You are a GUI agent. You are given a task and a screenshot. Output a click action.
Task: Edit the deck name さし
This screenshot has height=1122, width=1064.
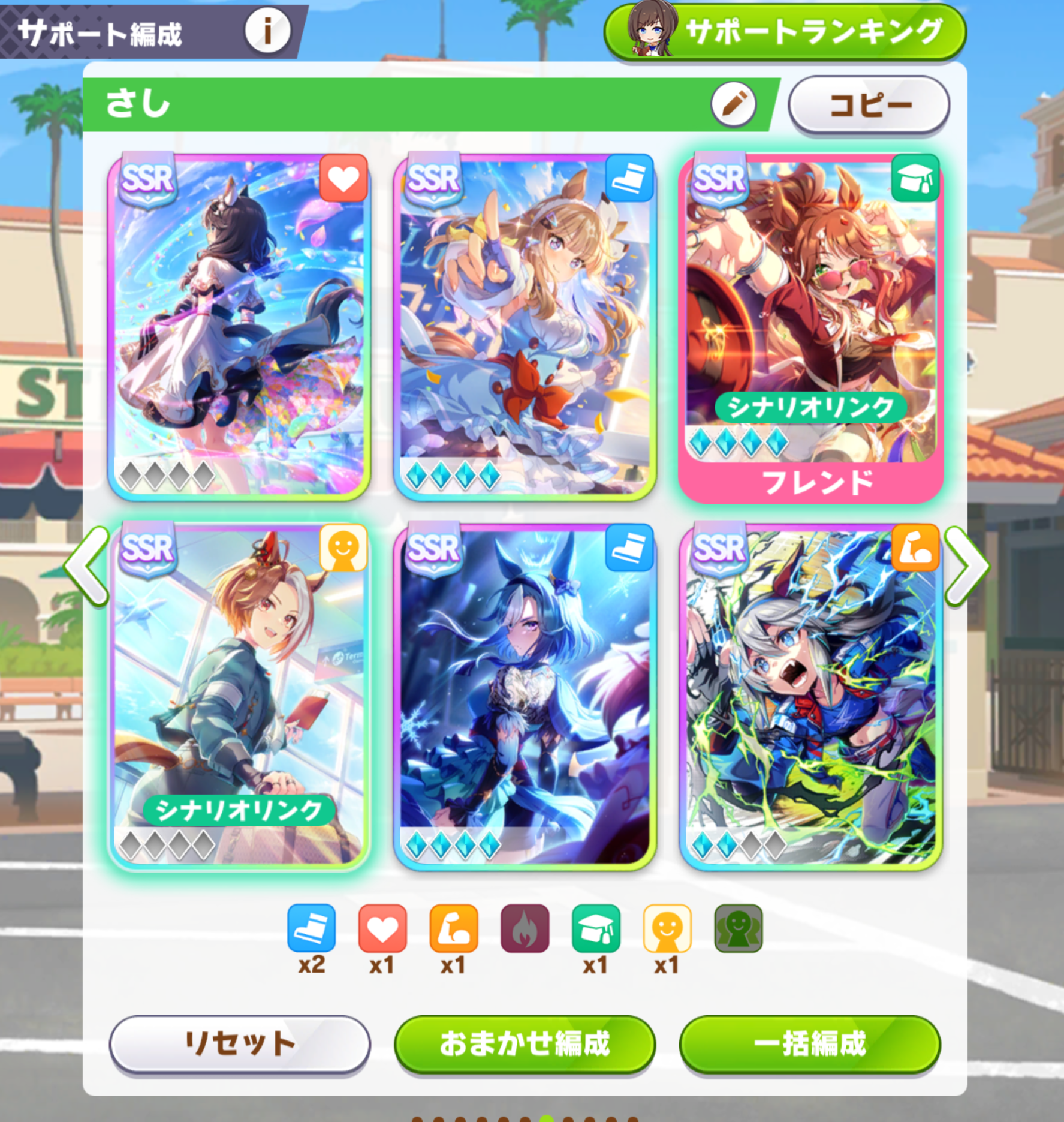(733, 105)
